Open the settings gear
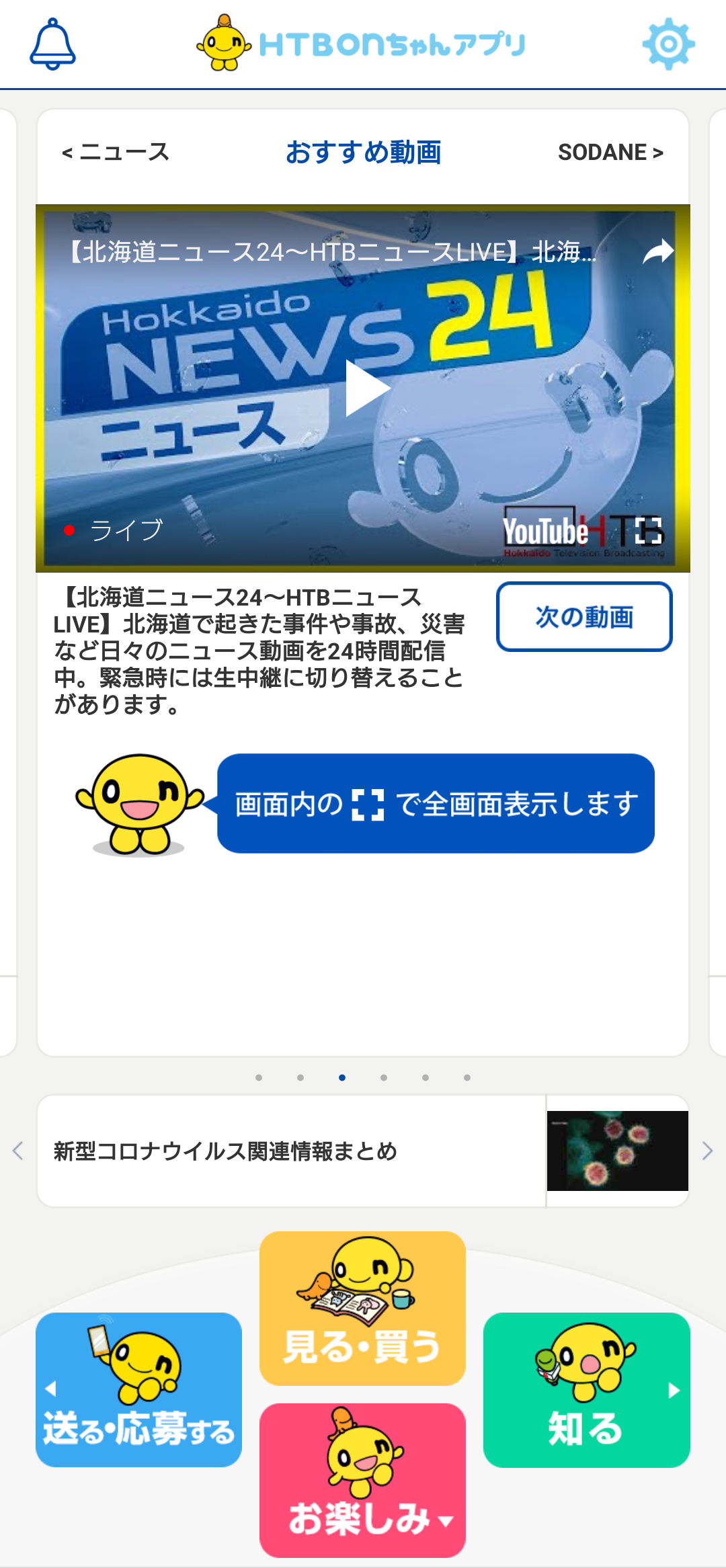 tap(668, 44)
